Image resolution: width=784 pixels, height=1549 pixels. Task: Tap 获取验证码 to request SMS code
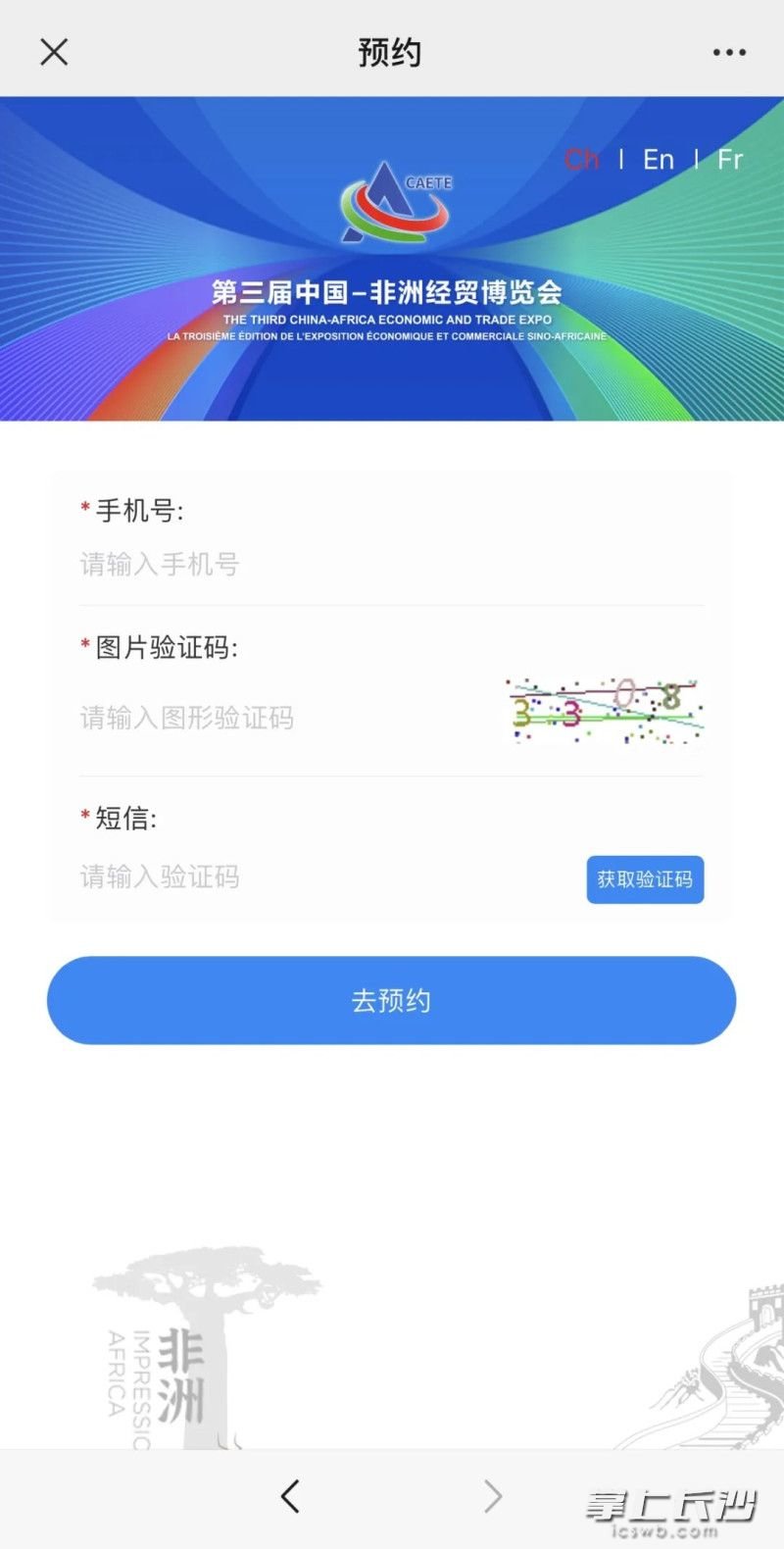coord(645,879)
